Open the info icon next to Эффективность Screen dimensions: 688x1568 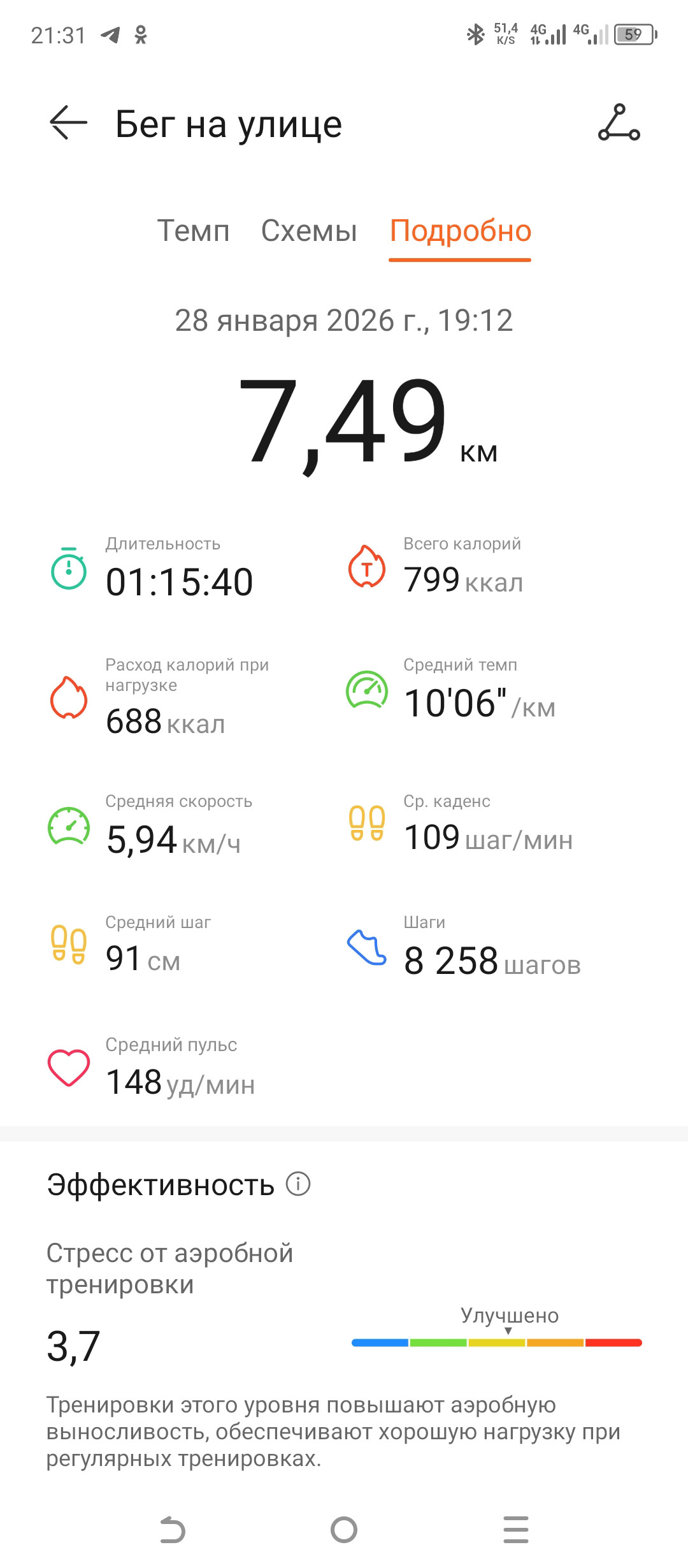tap(298, 1184)
